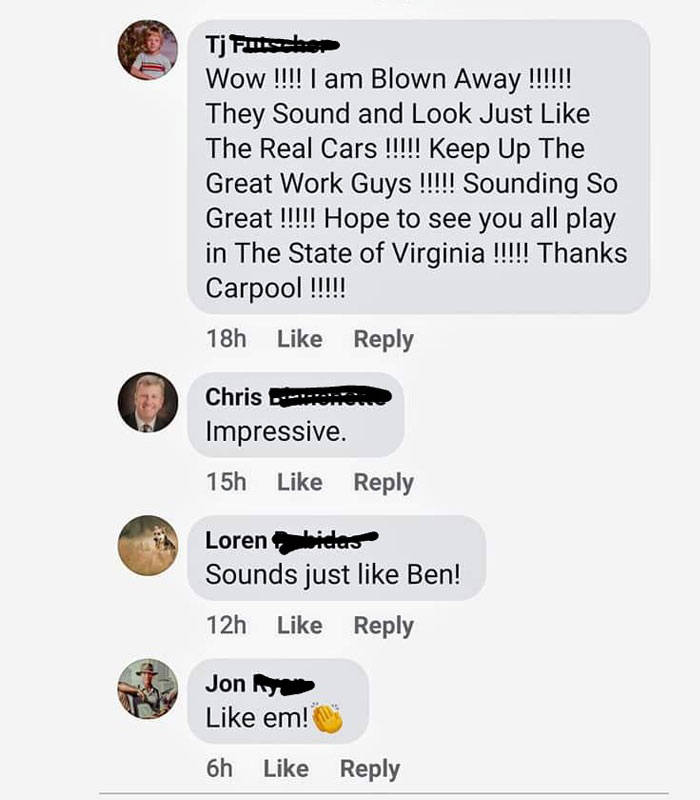Viewport: 700px width, 800px height.
Task: Reply to Chris's comment
Action: click(x=383, y=482)
